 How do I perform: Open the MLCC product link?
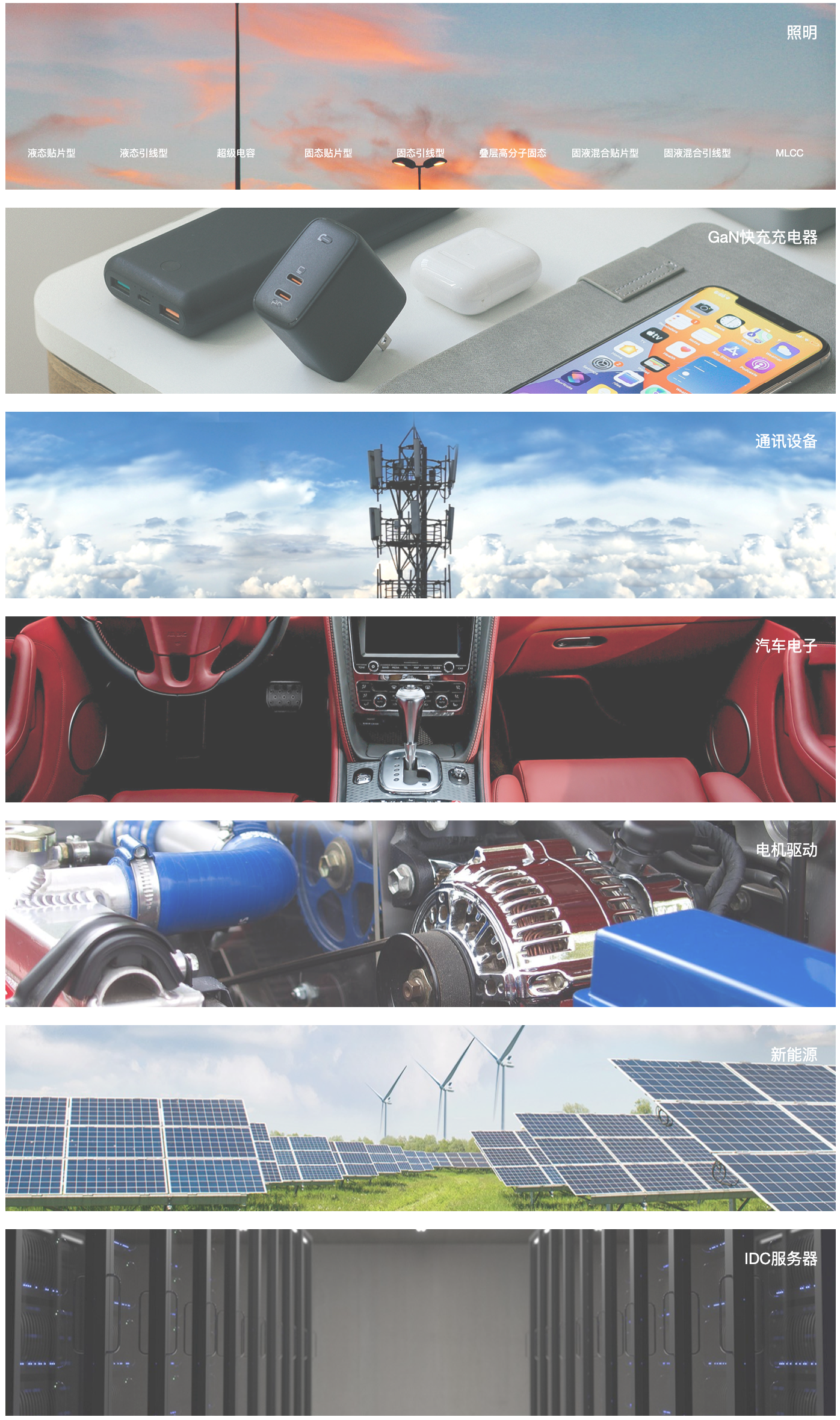pyautogui.click(x=789, y=153)
